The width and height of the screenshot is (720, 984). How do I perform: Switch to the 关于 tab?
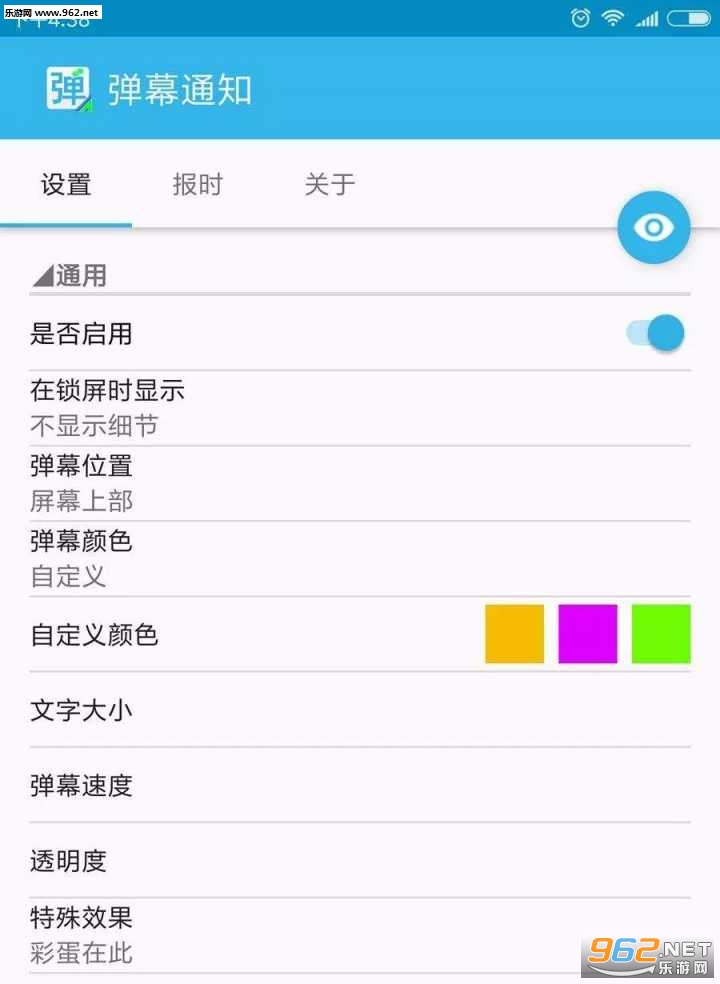click(x=330, y=184)
